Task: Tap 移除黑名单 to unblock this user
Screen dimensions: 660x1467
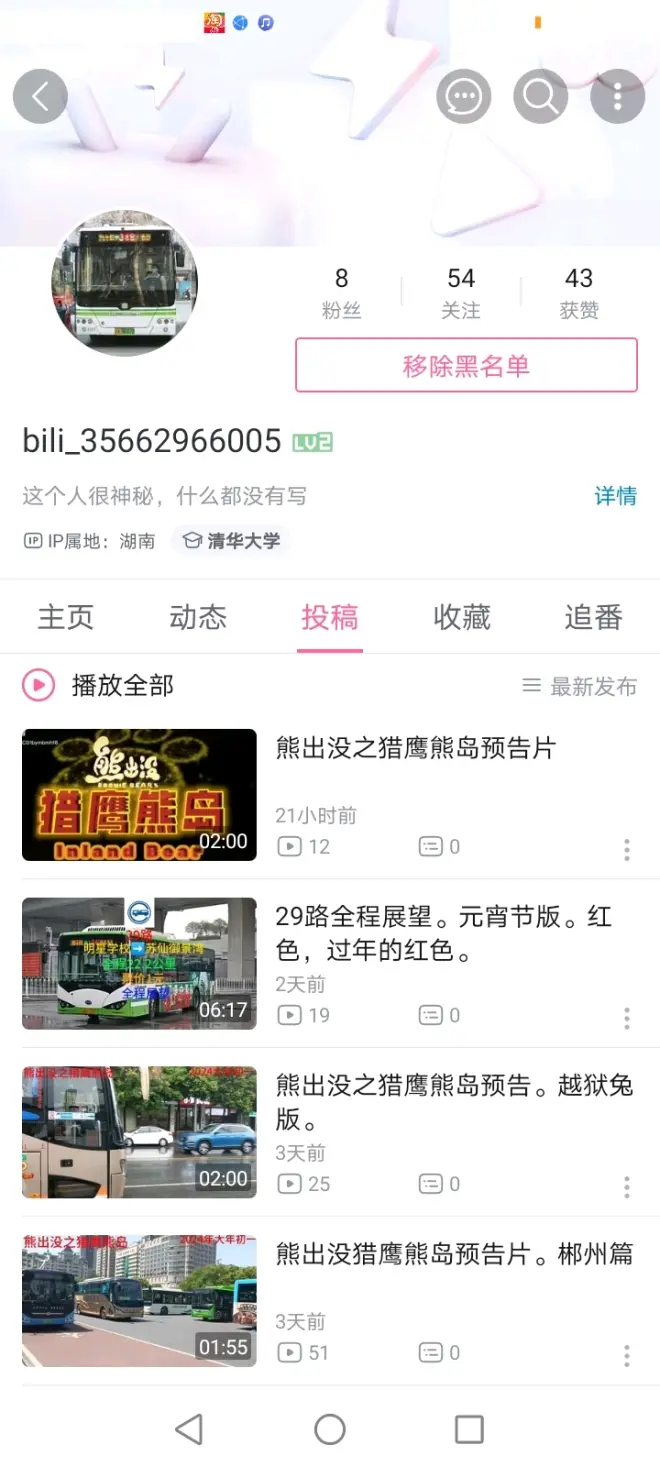Action: [466, 366]
